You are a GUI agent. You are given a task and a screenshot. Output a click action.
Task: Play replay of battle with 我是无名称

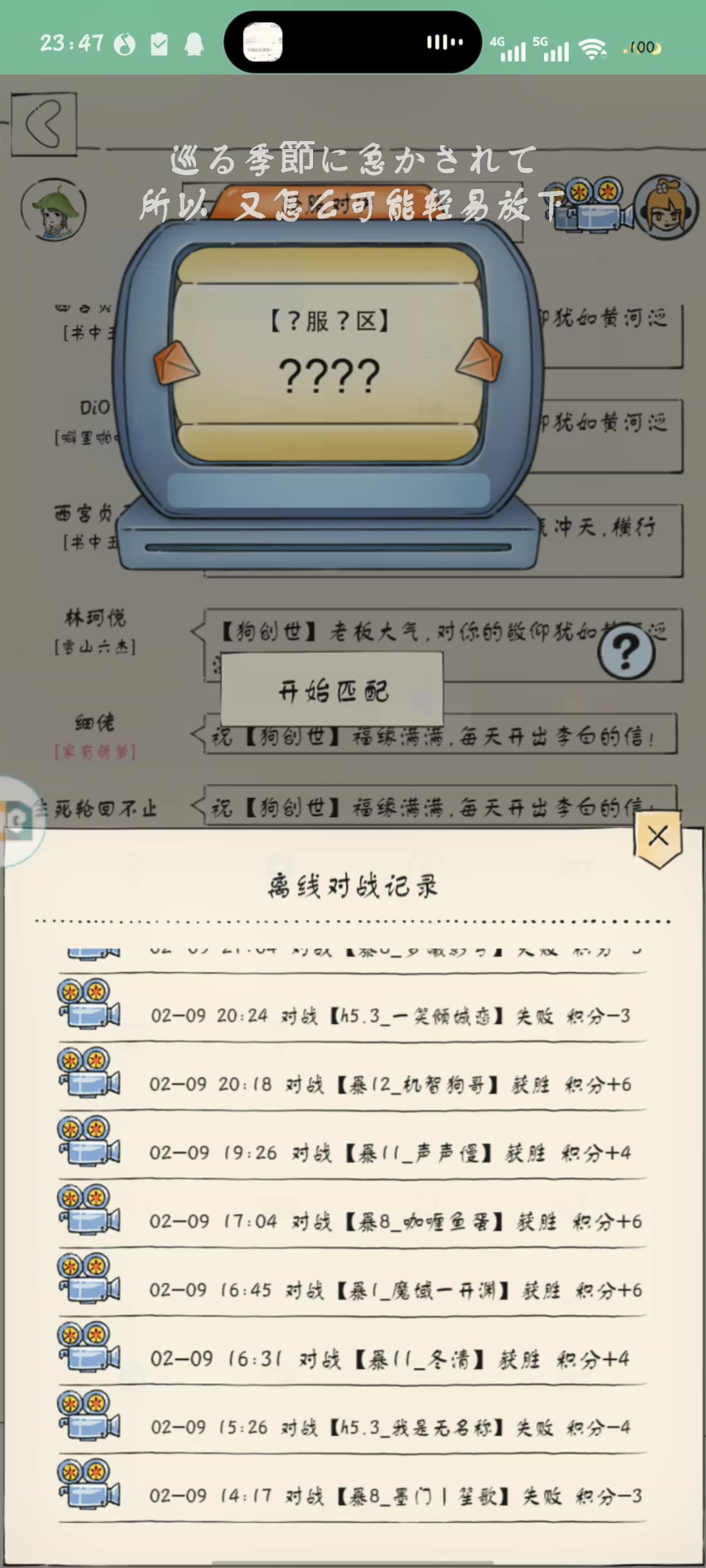click(89, 1415)
